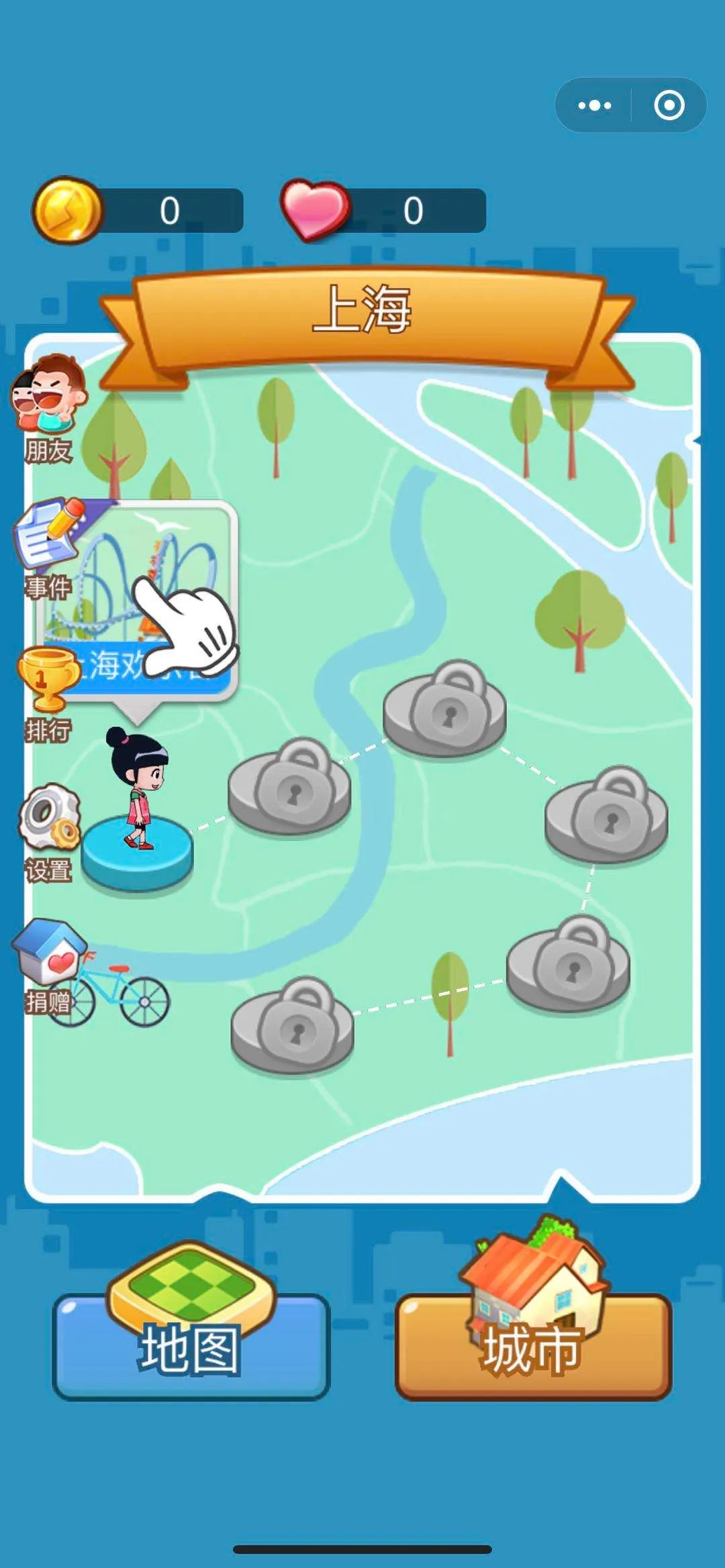725x1568 pixels.
Task: Open the mini program overflow menu
Action: click(x=594, y=105)
